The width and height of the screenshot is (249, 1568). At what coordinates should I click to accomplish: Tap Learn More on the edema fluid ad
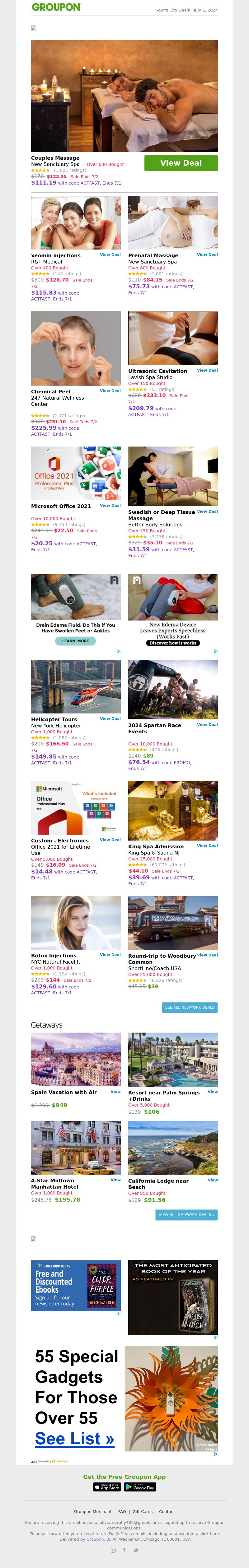pos(76,641)
